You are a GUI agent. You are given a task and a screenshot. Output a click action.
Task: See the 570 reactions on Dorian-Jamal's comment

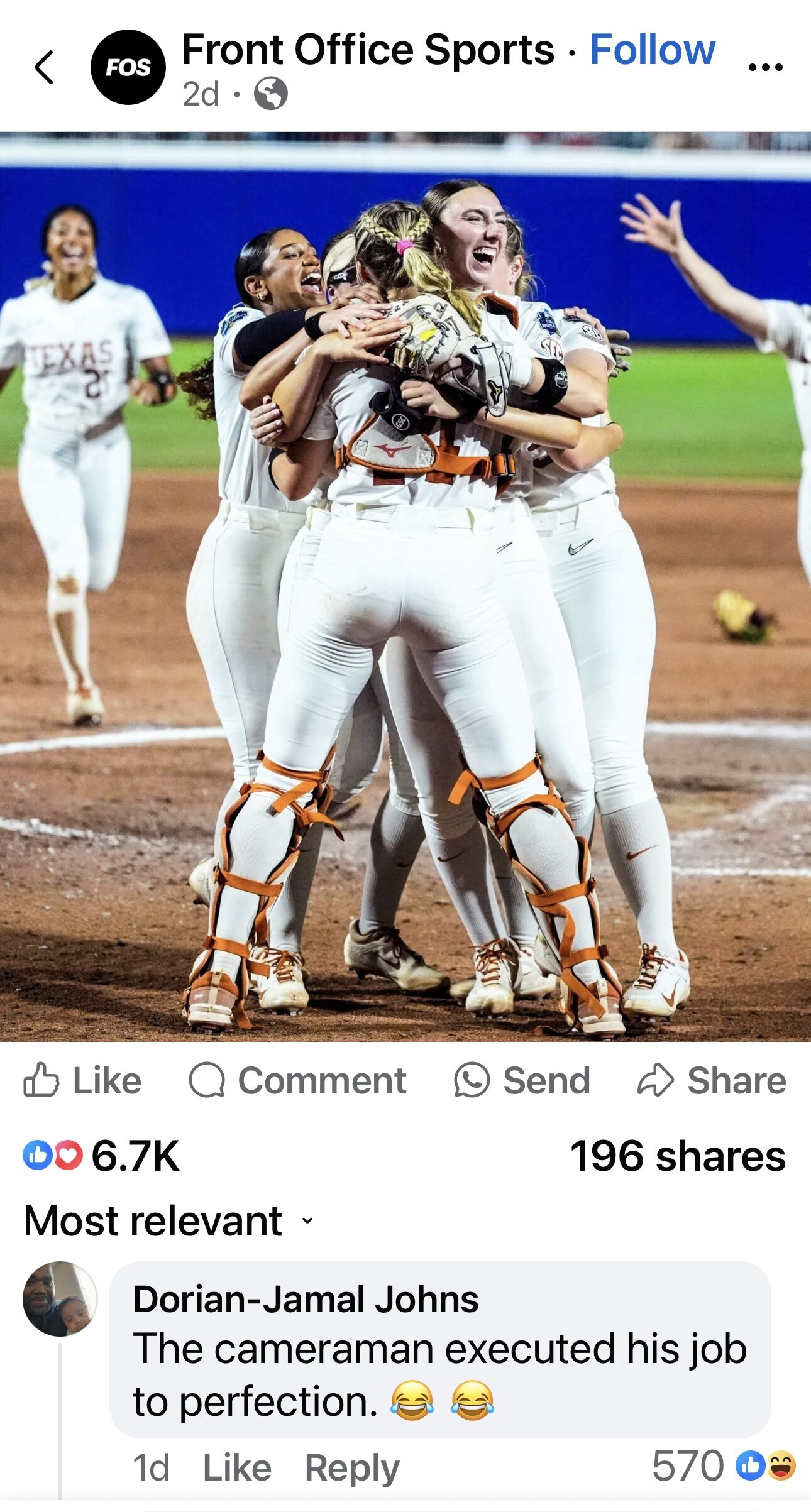point(724,1465)
